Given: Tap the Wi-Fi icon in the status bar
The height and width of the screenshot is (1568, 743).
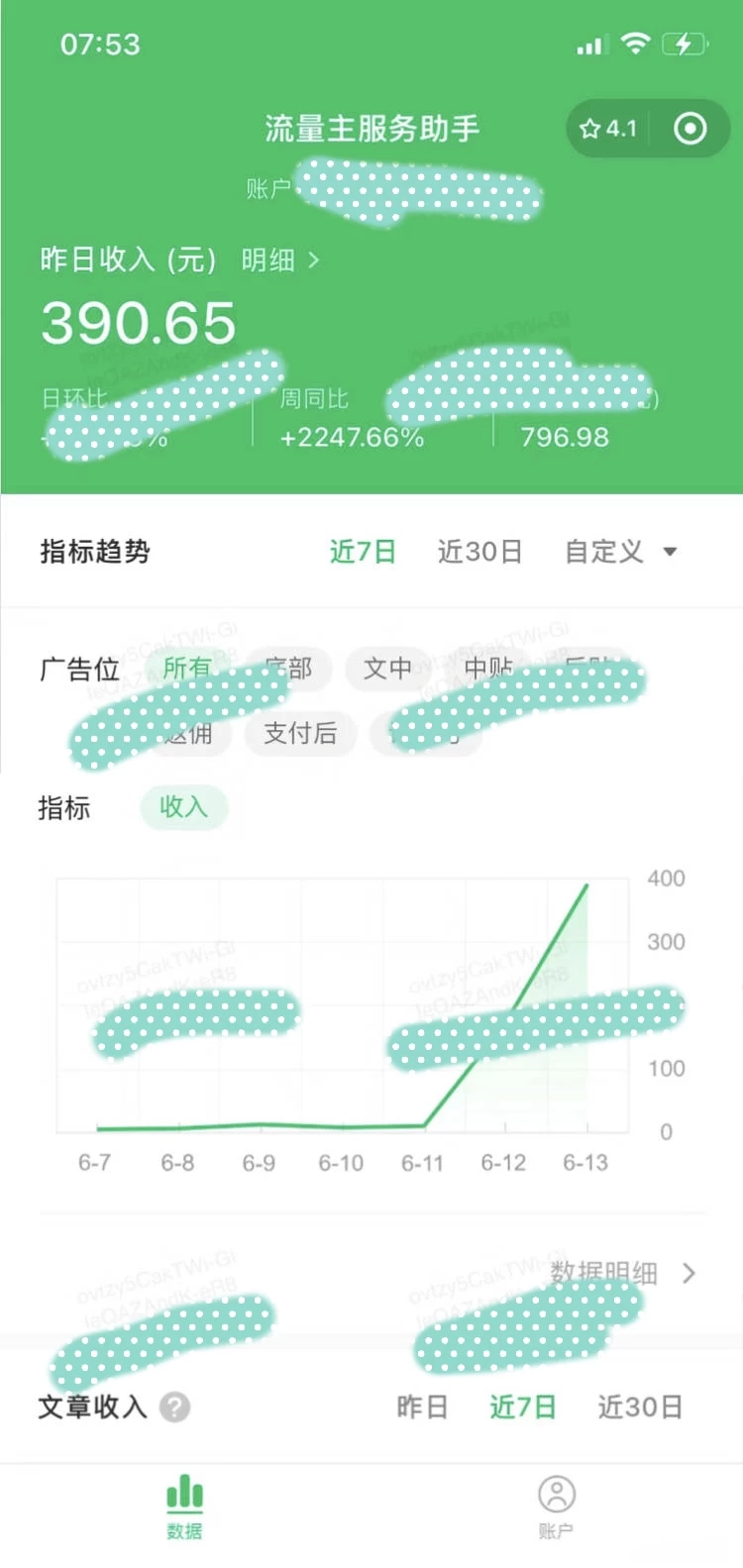Looking at the screenshot, I should pos(636,43).
